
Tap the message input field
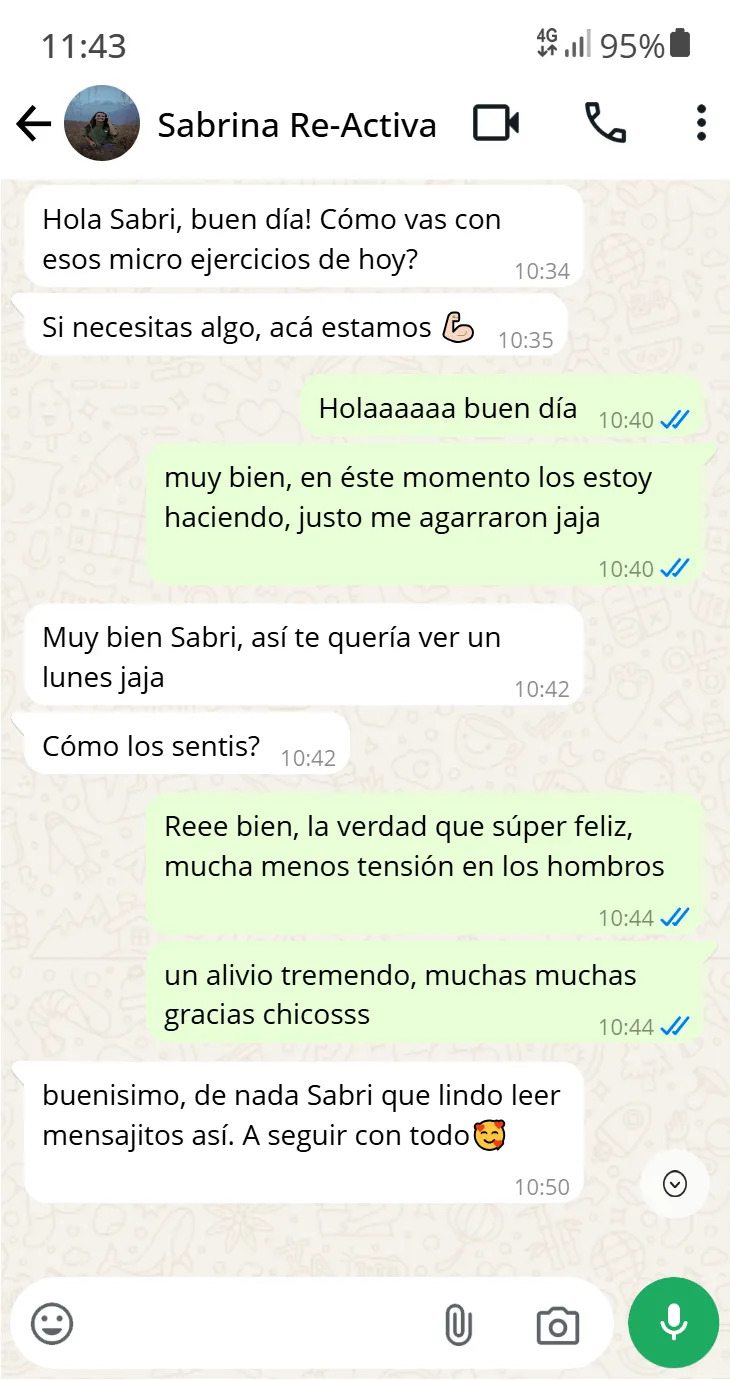[x=250, y=1324]
